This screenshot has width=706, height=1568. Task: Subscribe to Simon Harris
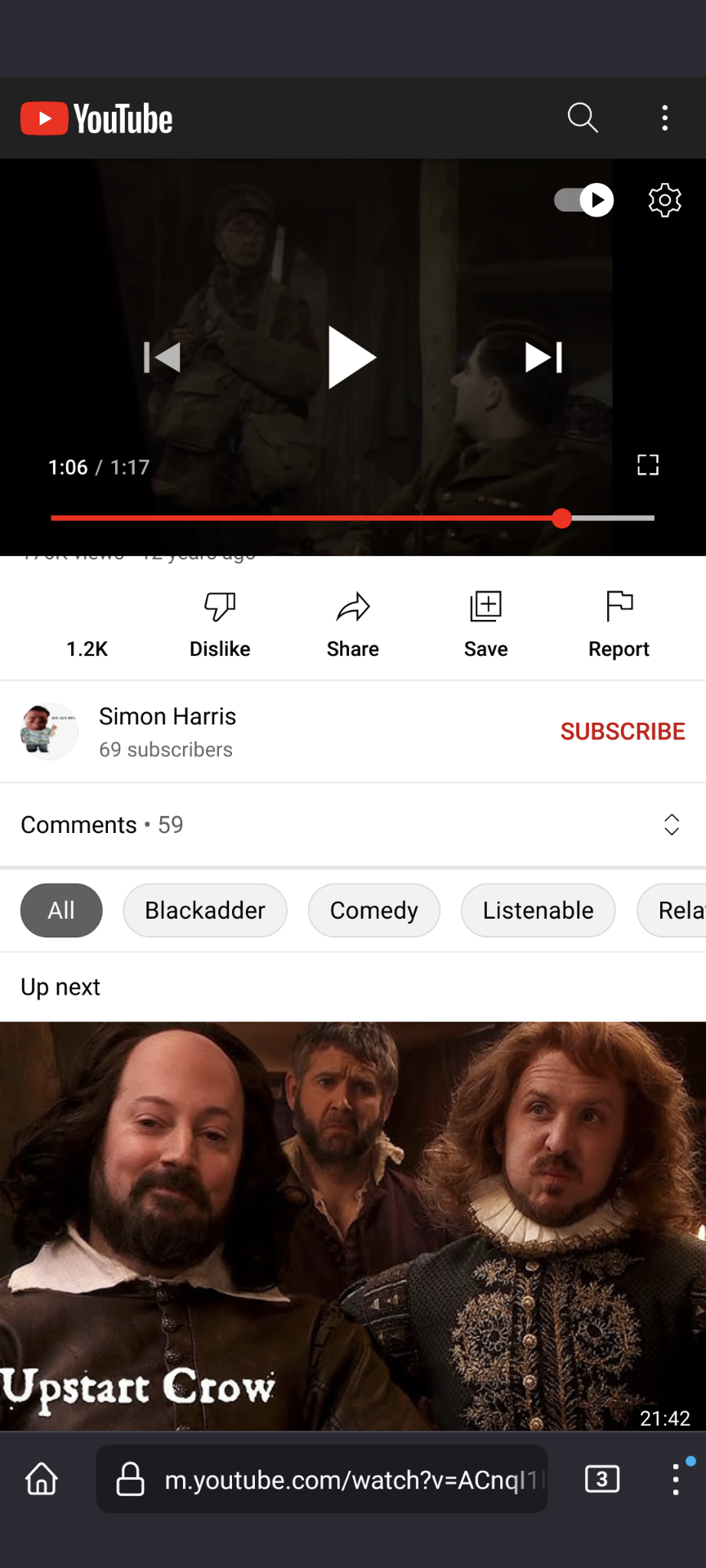623,731
